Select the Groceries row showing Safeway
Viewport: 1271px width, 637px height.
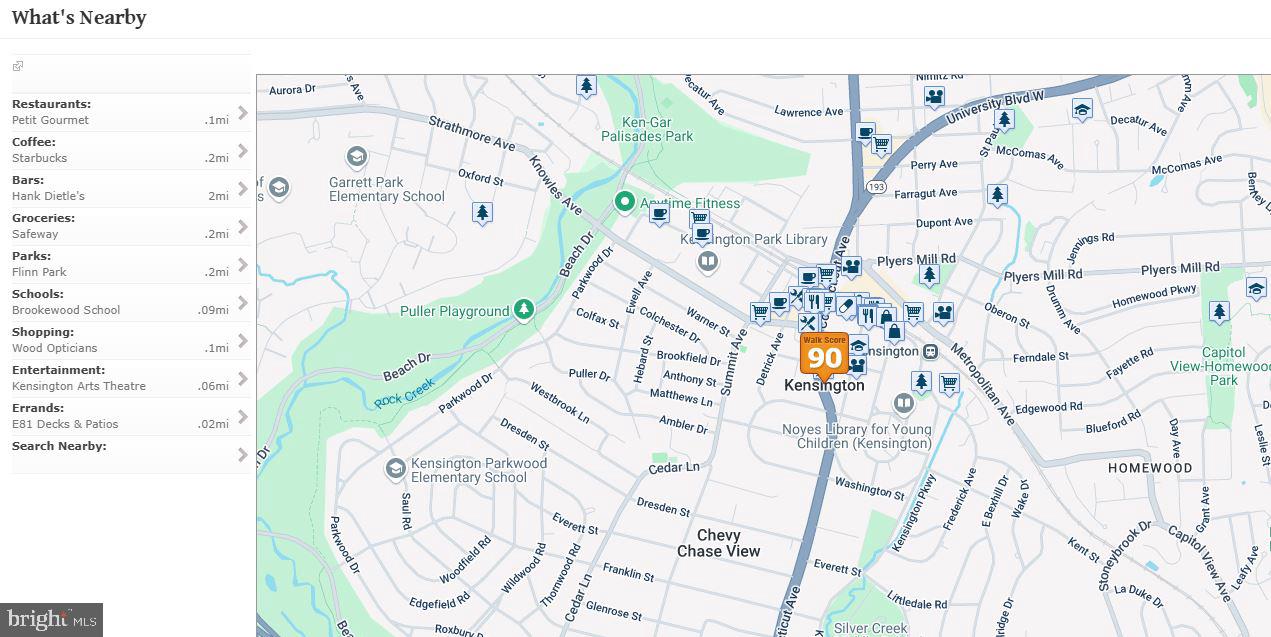coord(130,226)
